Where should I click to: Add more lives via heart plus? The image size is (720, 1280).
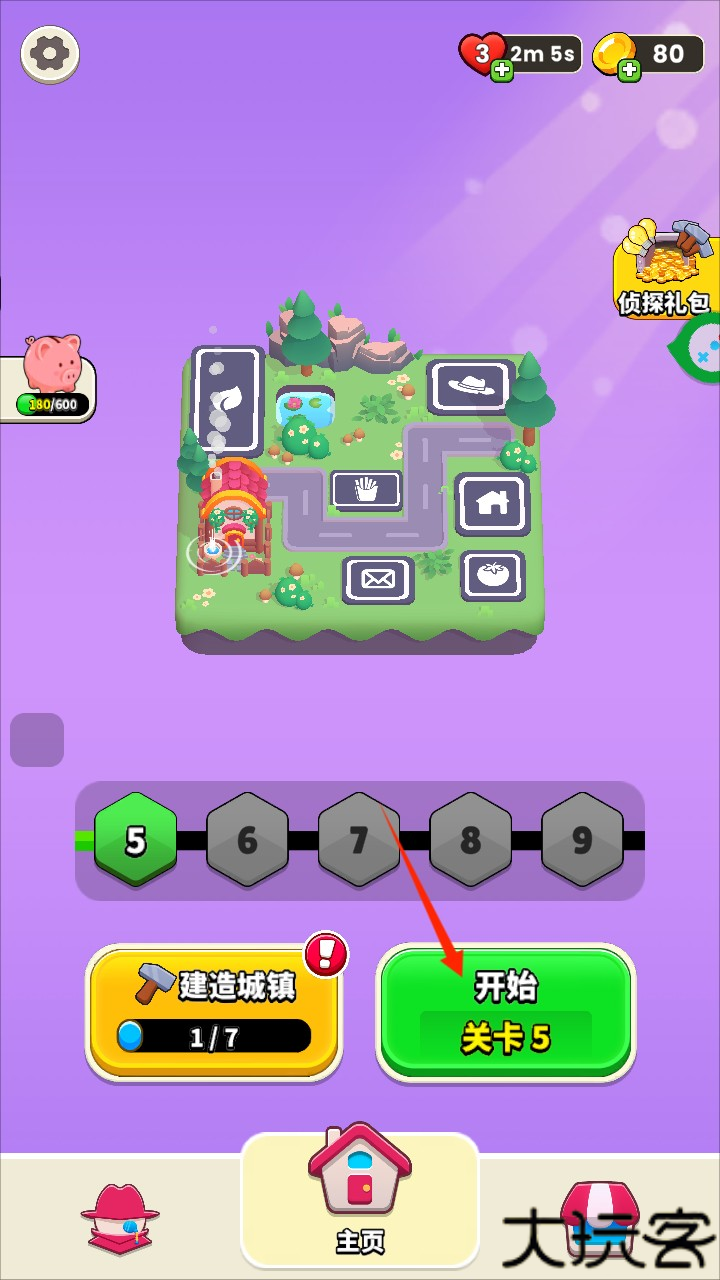click(x=501, y=71)
